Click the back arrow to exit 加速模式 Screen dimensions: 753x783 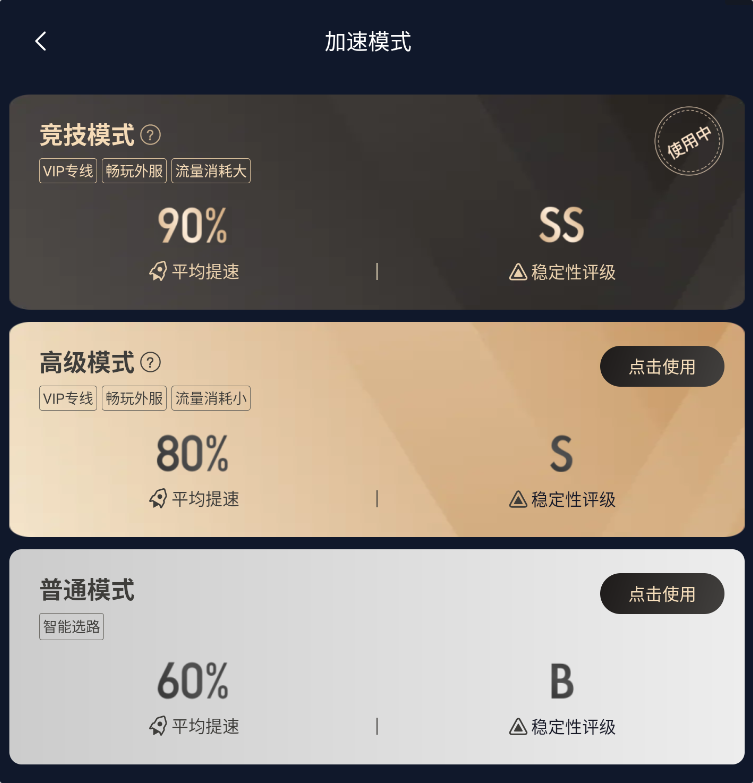40,42
